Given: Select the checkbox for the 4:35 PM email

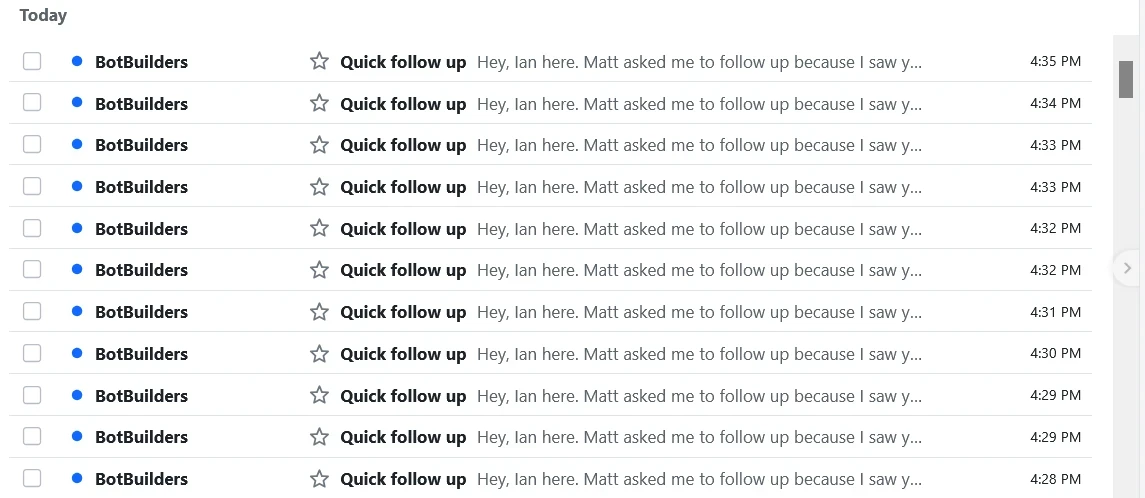Looking at the screenshot, I should (32, 62).
